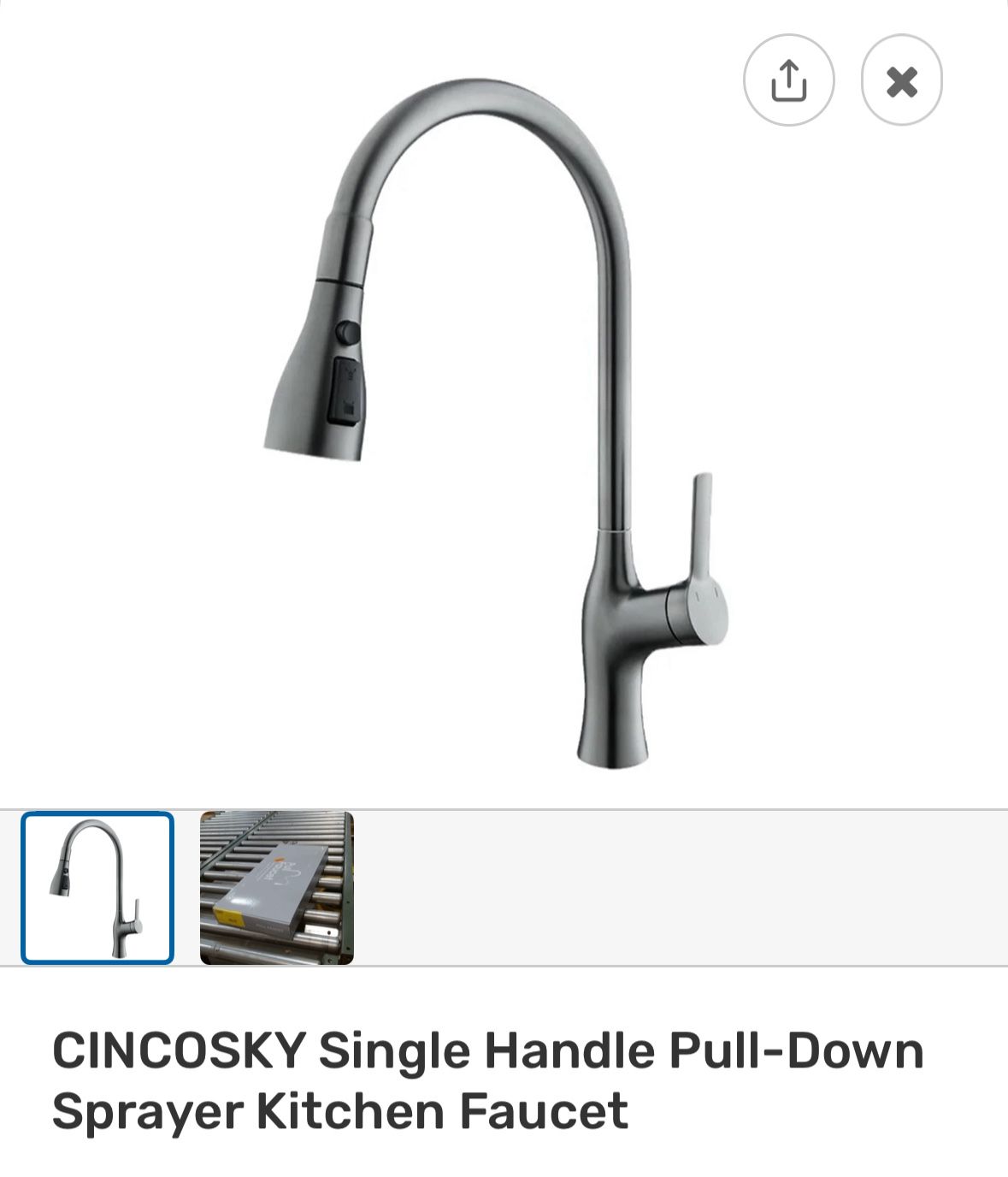
Task: View the boxed package thumbnail photo
Action: (277, 888)
